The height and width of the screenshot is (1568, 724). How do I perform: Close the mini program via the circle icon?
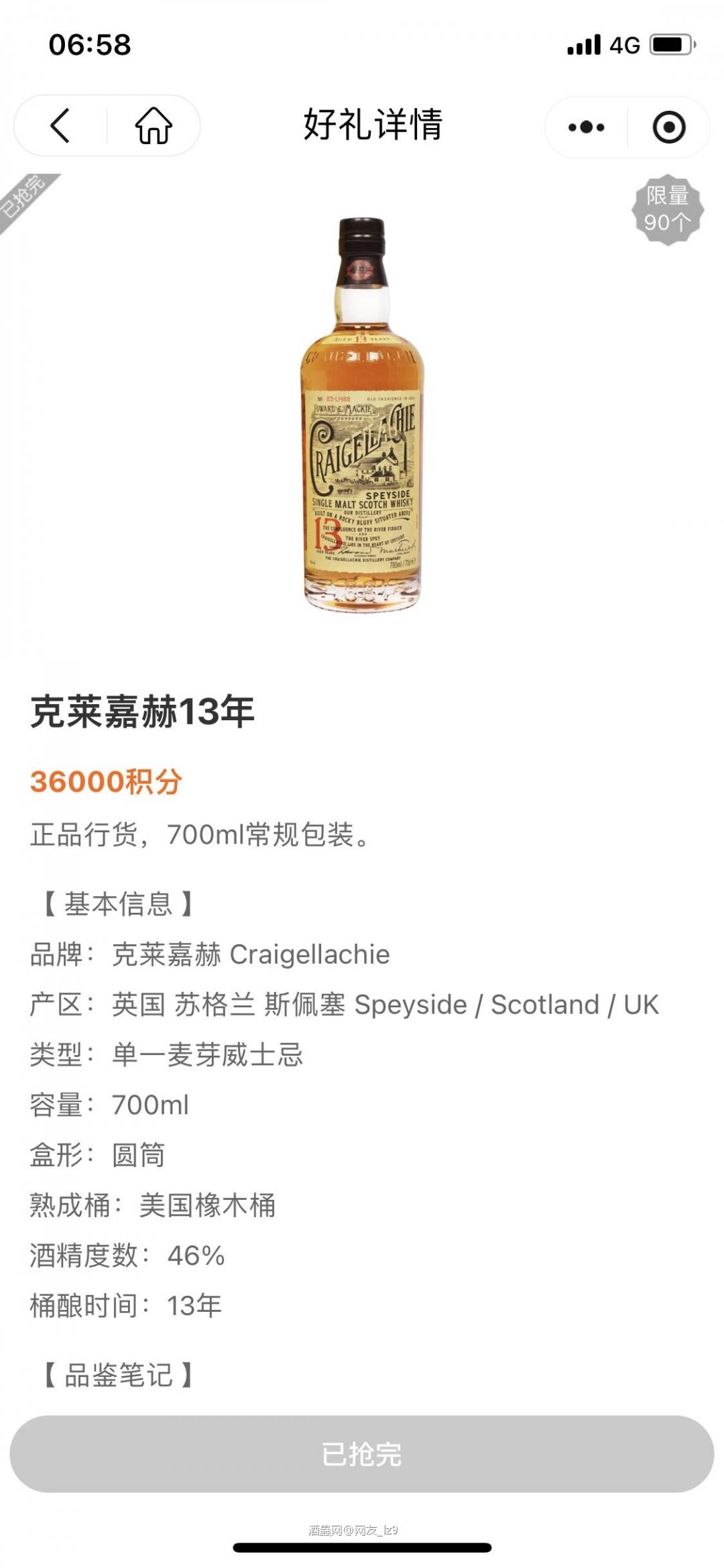point(668,127)
